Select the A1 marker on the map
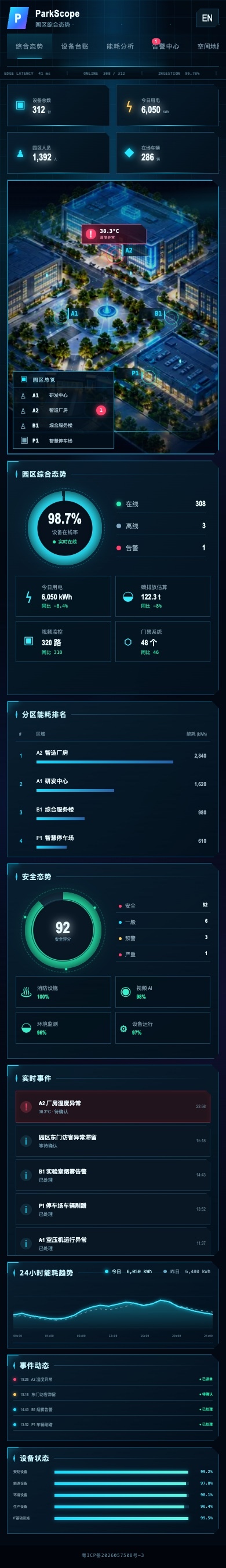 tap(69, 314)
